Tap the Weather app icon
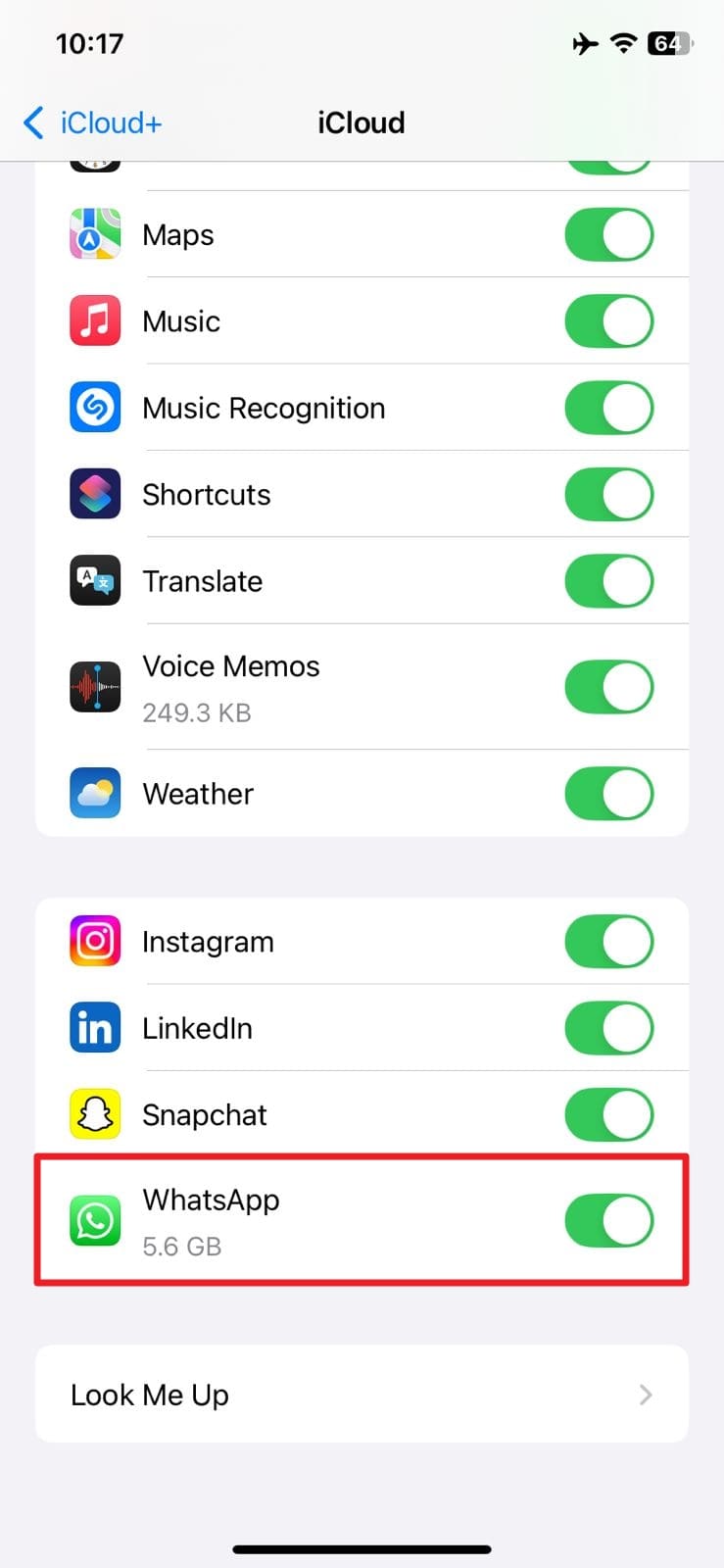Screen dimensions: 724x1568 coord(94,794)
